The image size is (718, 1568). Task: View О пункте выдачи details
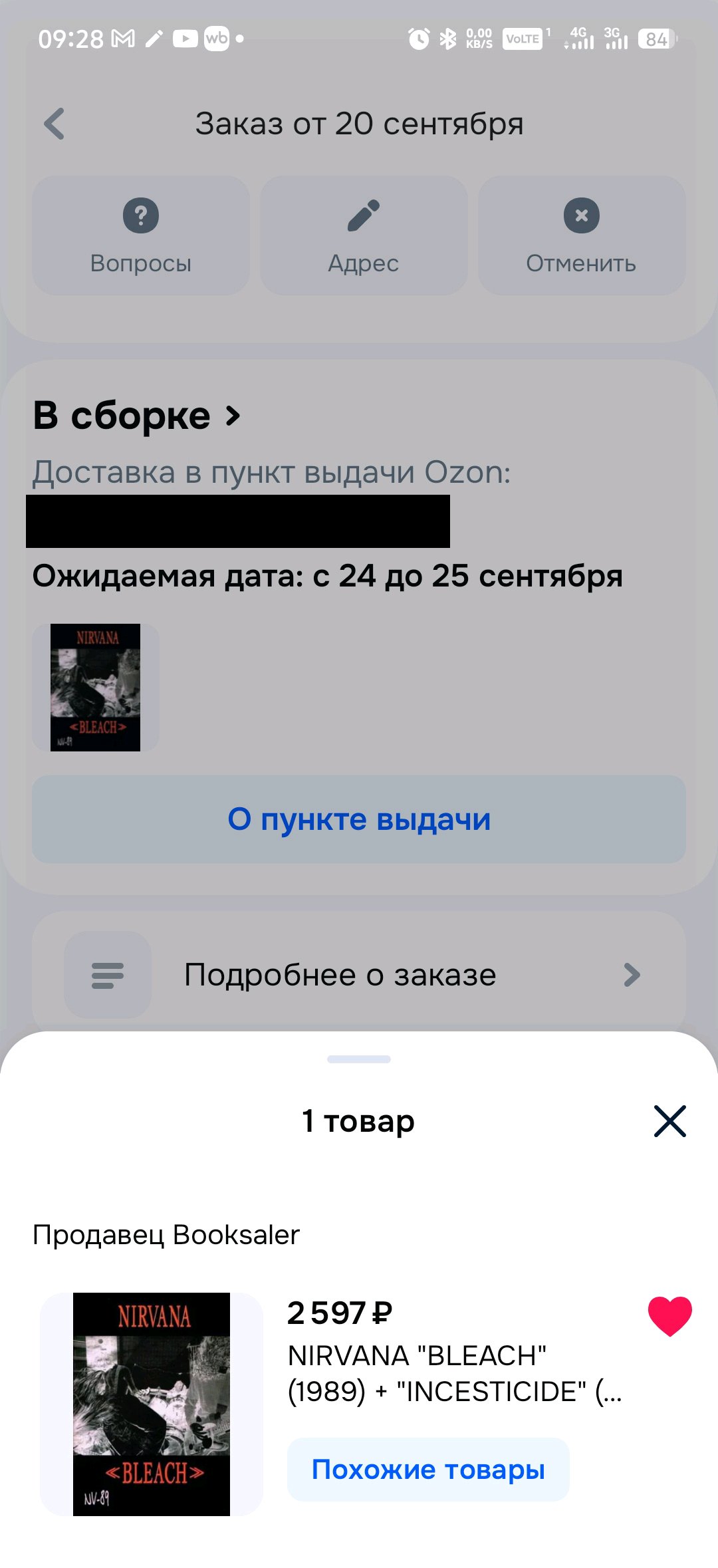pos(359,819)
